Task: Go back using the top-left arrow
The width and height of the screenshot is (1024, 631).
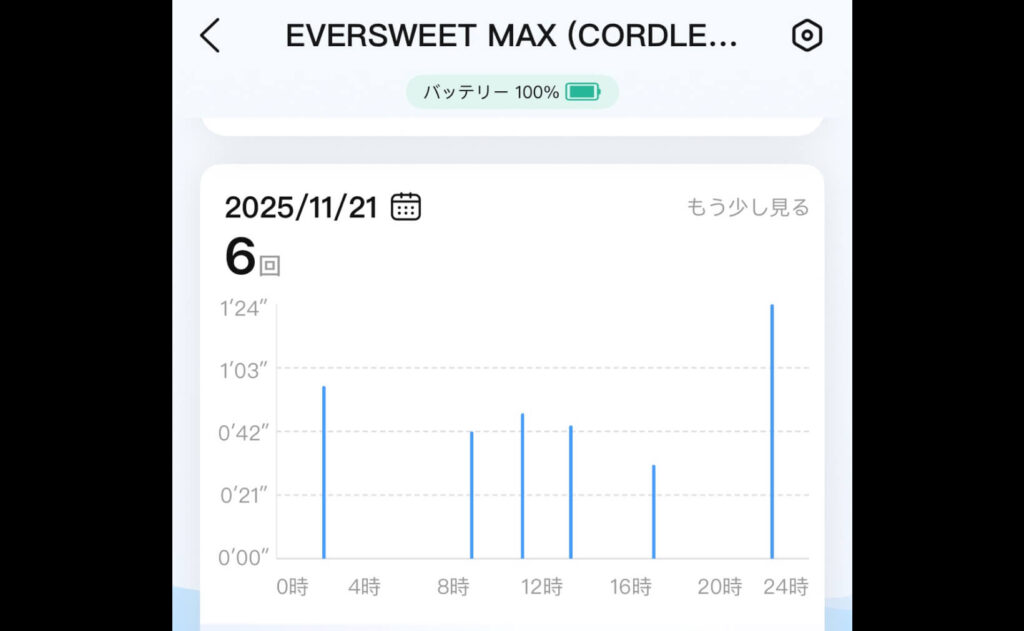Action: pos(209,36)
